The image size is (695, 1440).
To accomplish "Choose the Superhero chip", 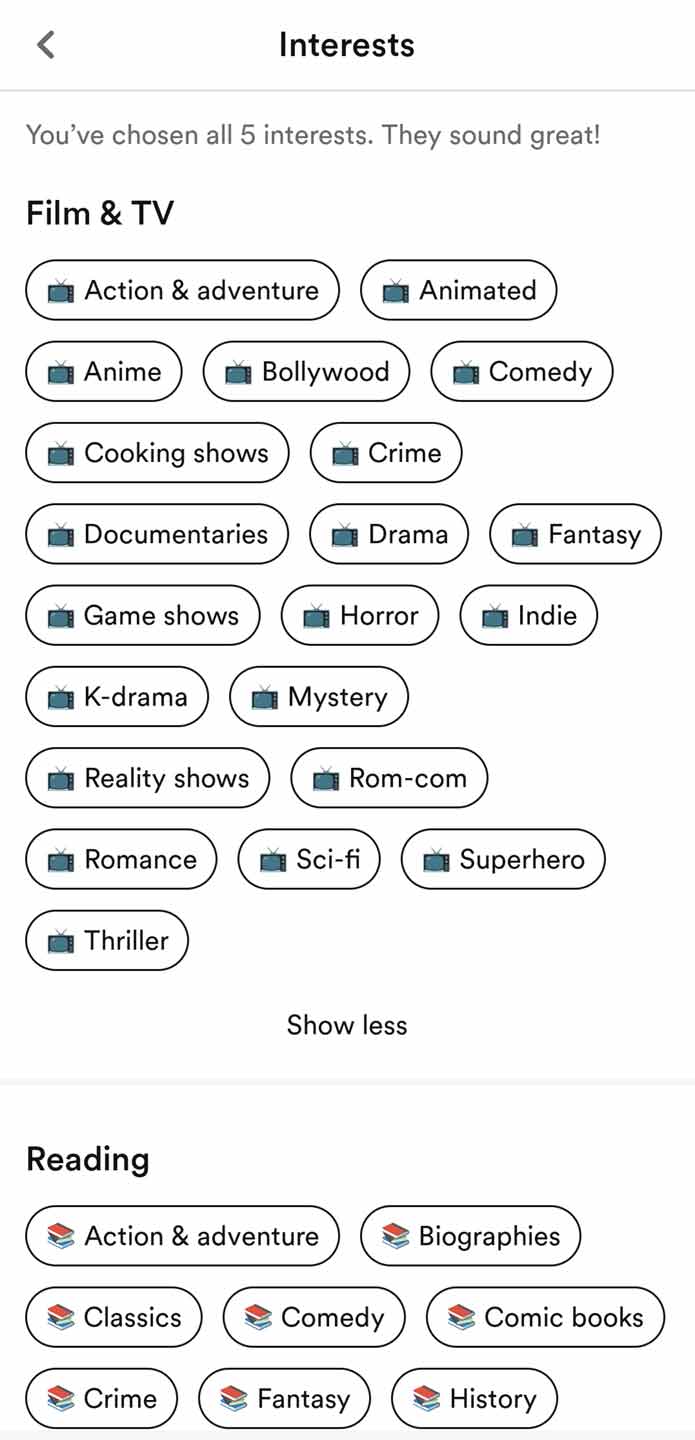I will [x=503, y=859].
